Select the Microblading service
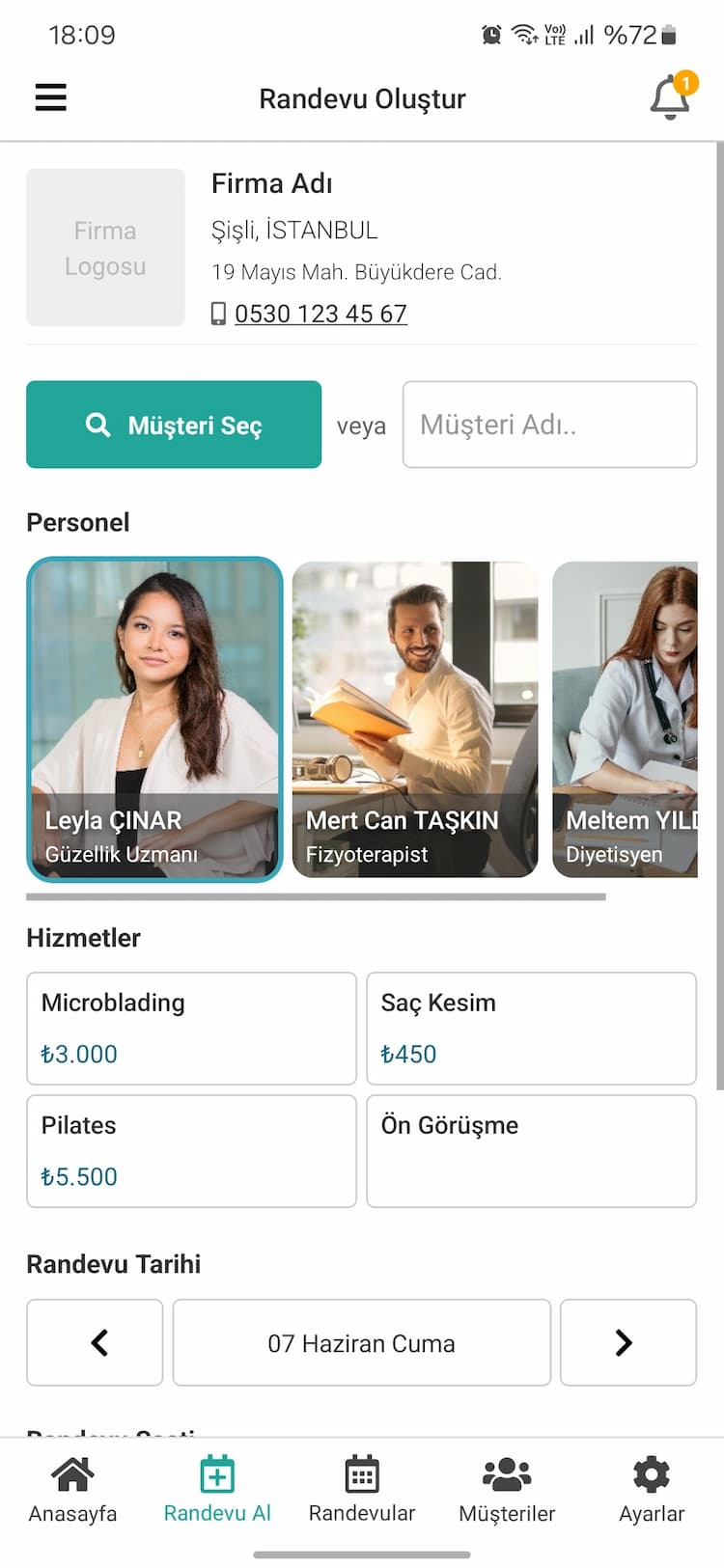Screen dimensions: 724x1568 (x=191, y=1028)
